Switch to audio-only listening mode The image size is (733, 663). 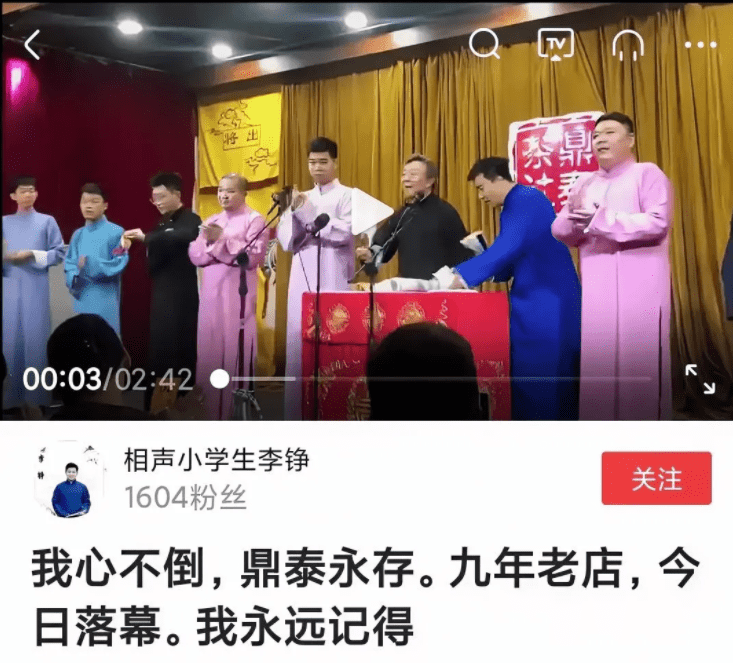pos(628,44)
